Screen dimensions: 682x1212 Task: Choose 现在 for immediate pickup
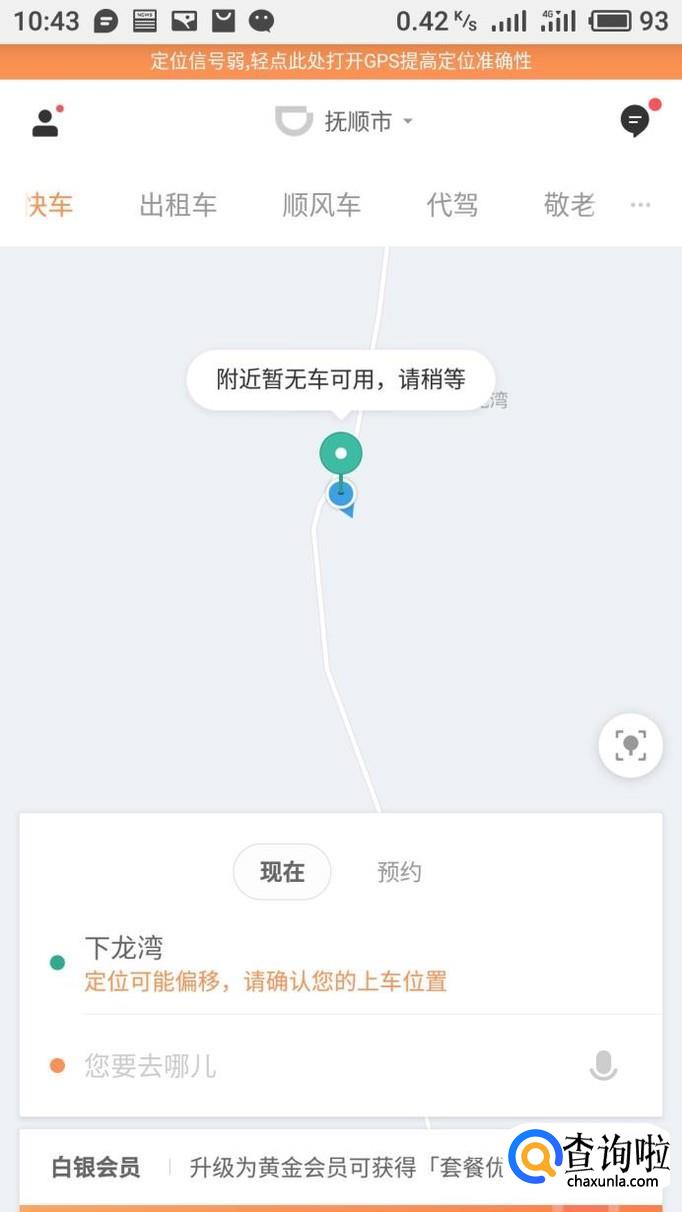pos(282,872)
